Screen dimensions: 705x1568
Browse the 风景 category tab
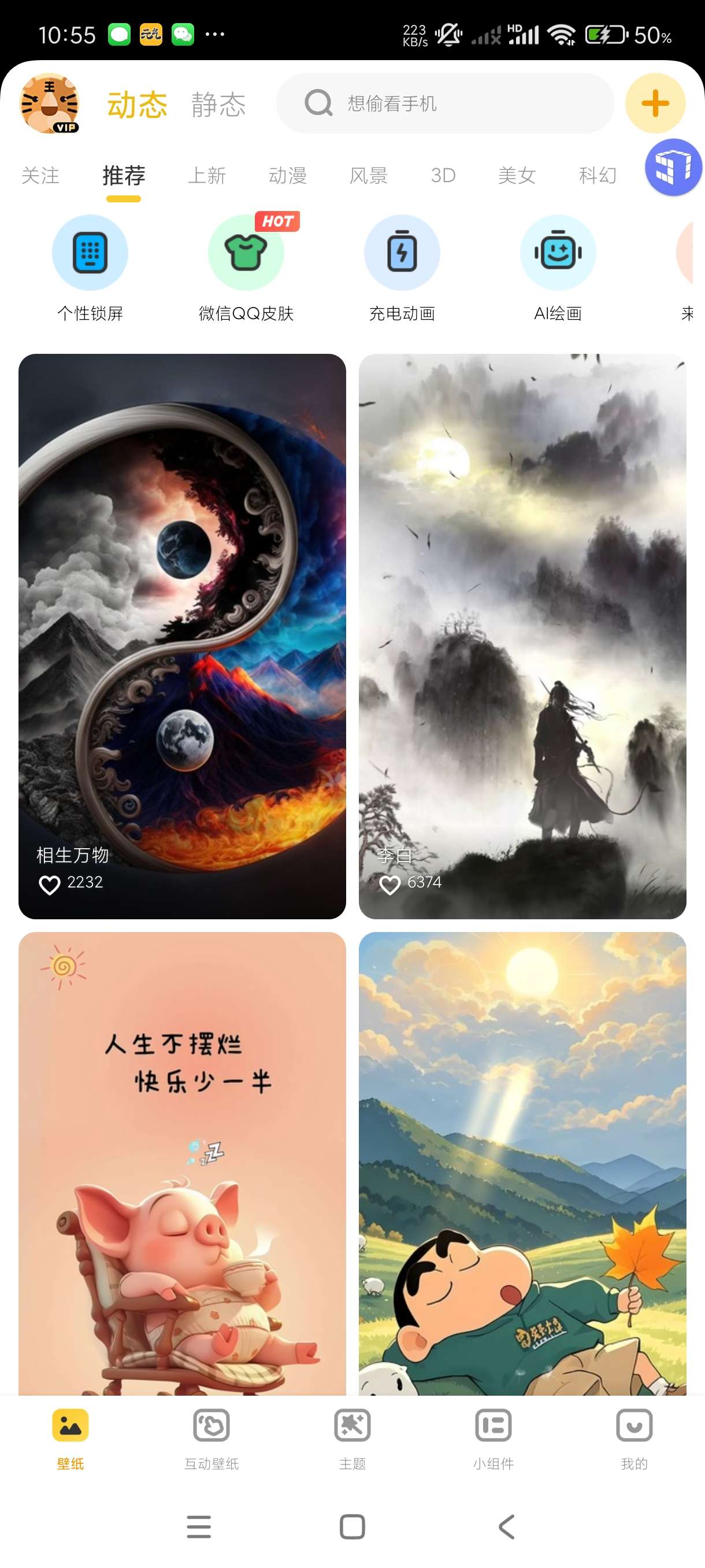point(369,176)
